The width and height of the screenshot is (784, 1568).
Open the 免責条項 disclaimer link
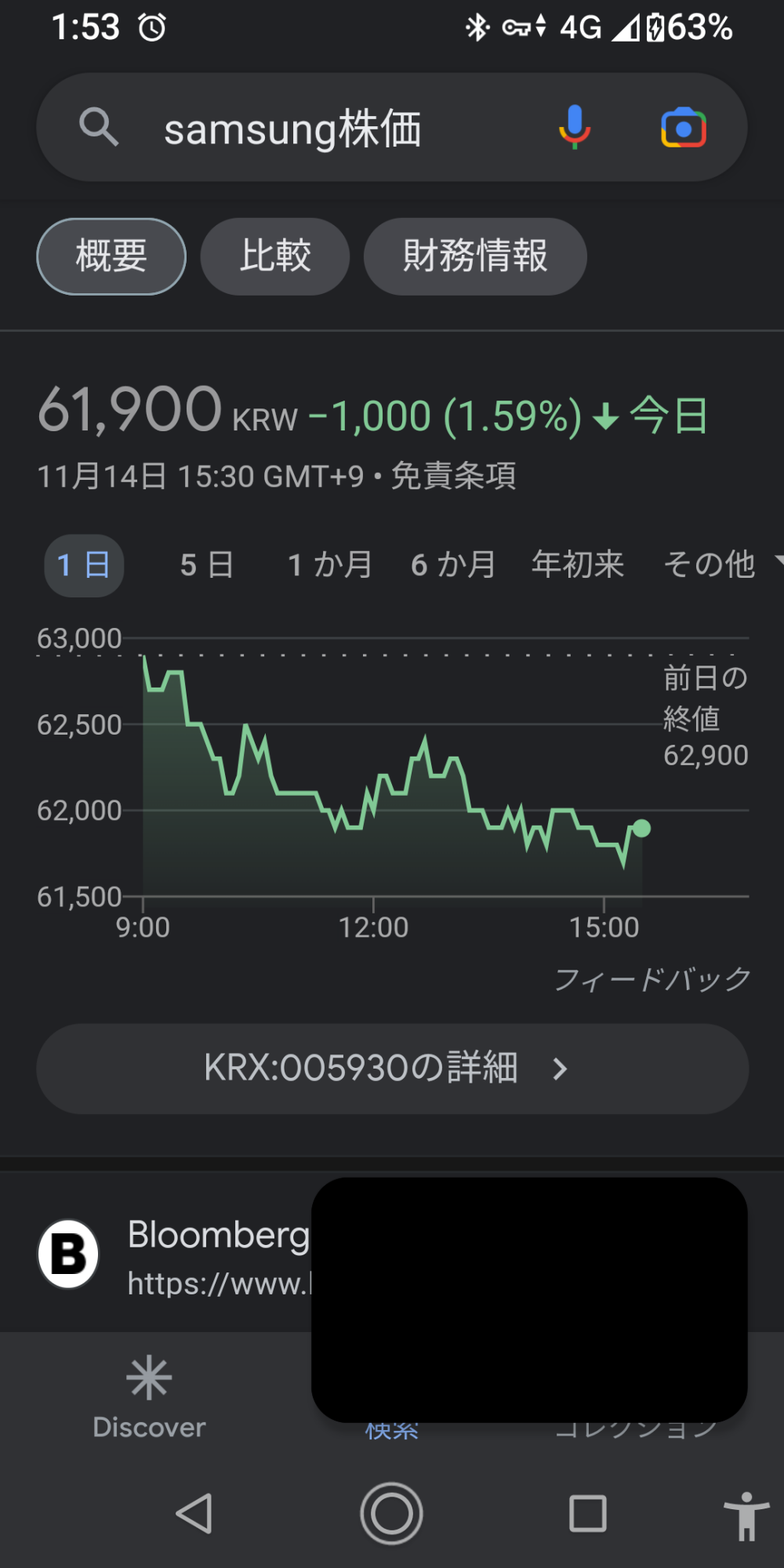coord(453,476)
